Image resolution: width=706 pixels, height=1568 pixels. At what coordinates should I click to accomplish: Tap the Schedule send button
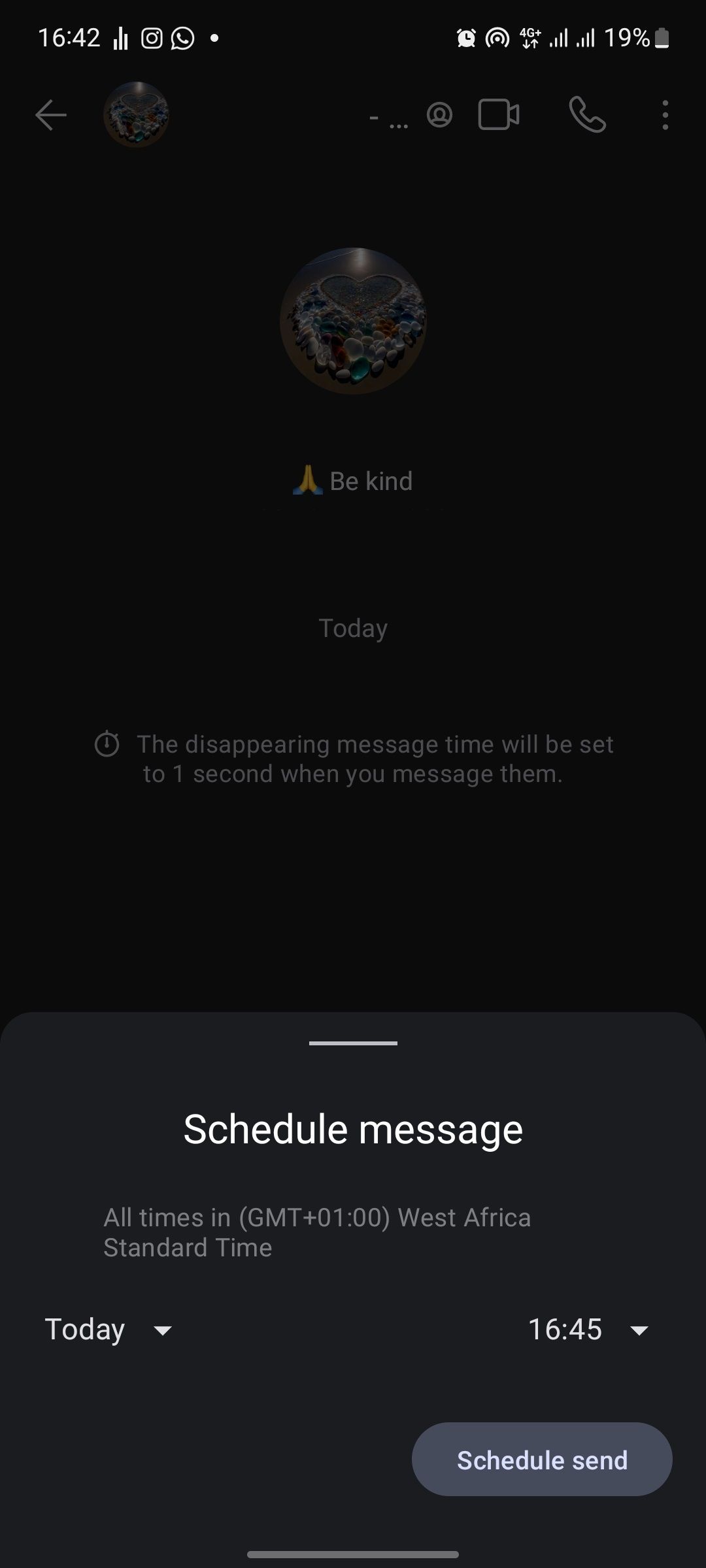pos(541,1460)
